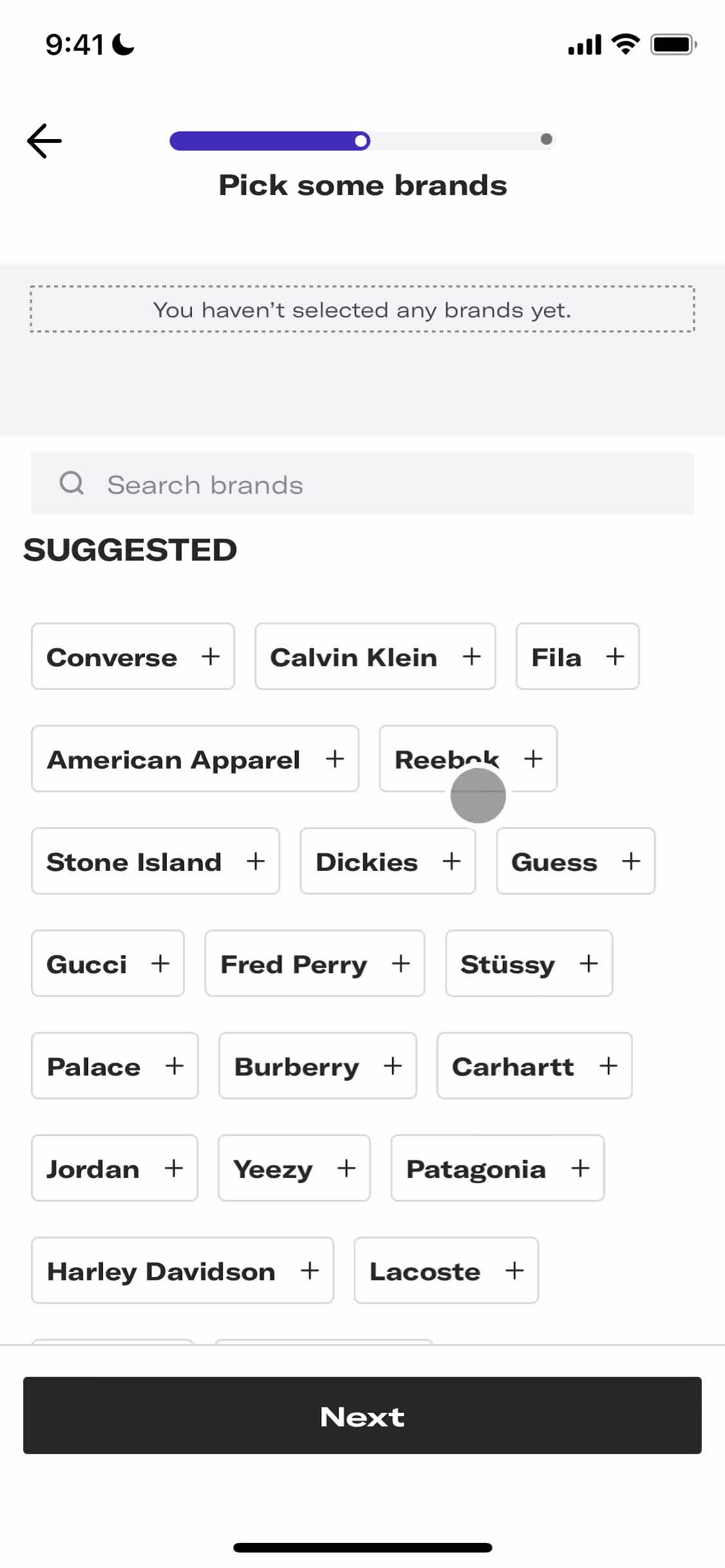Toggle selection of Calvin Klein

pos(375,657)
